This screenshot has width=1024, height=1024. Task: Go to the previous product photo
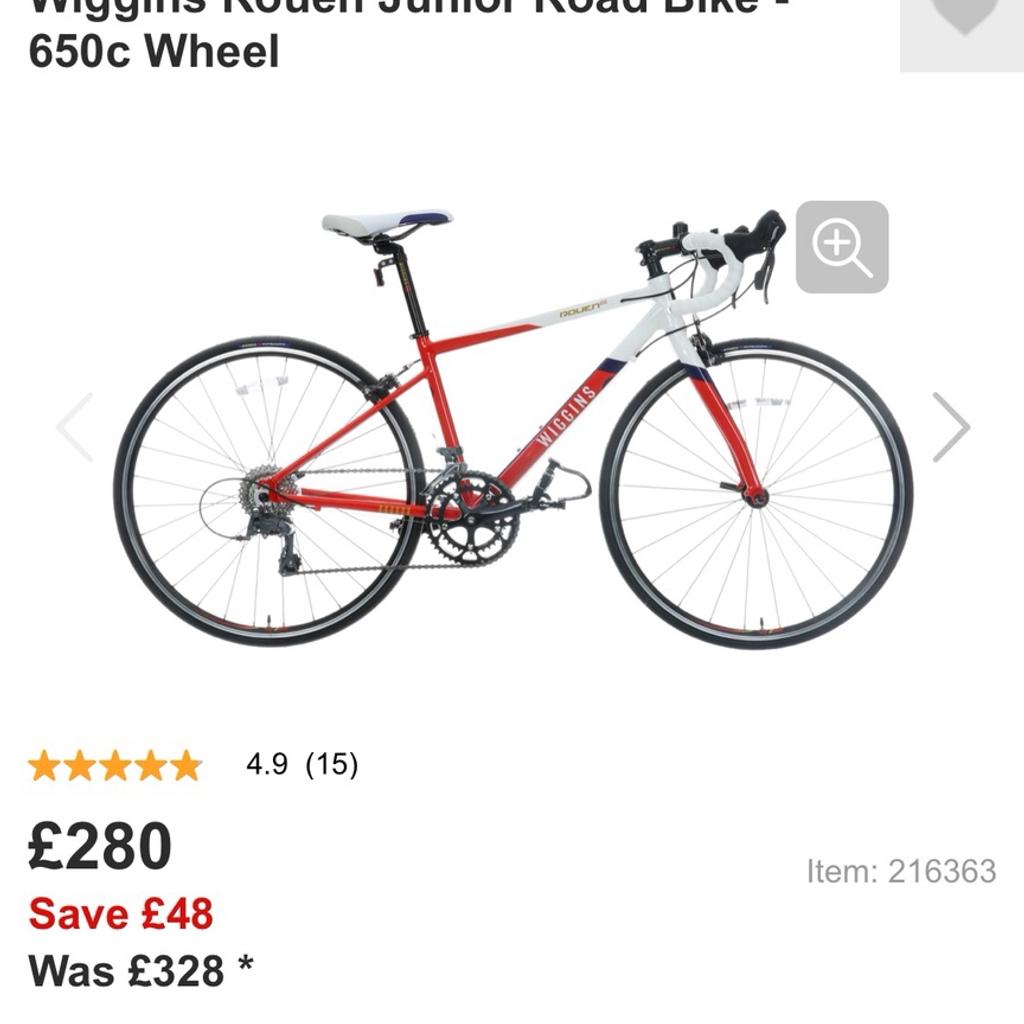75,427
